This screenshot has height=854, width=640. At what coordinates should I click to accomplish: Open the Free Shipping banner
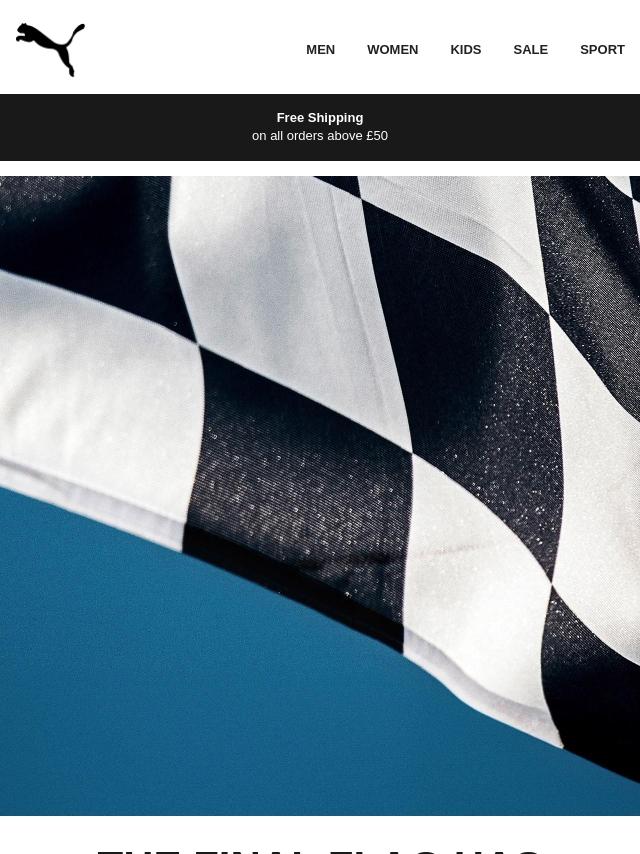tap(320, 127)
